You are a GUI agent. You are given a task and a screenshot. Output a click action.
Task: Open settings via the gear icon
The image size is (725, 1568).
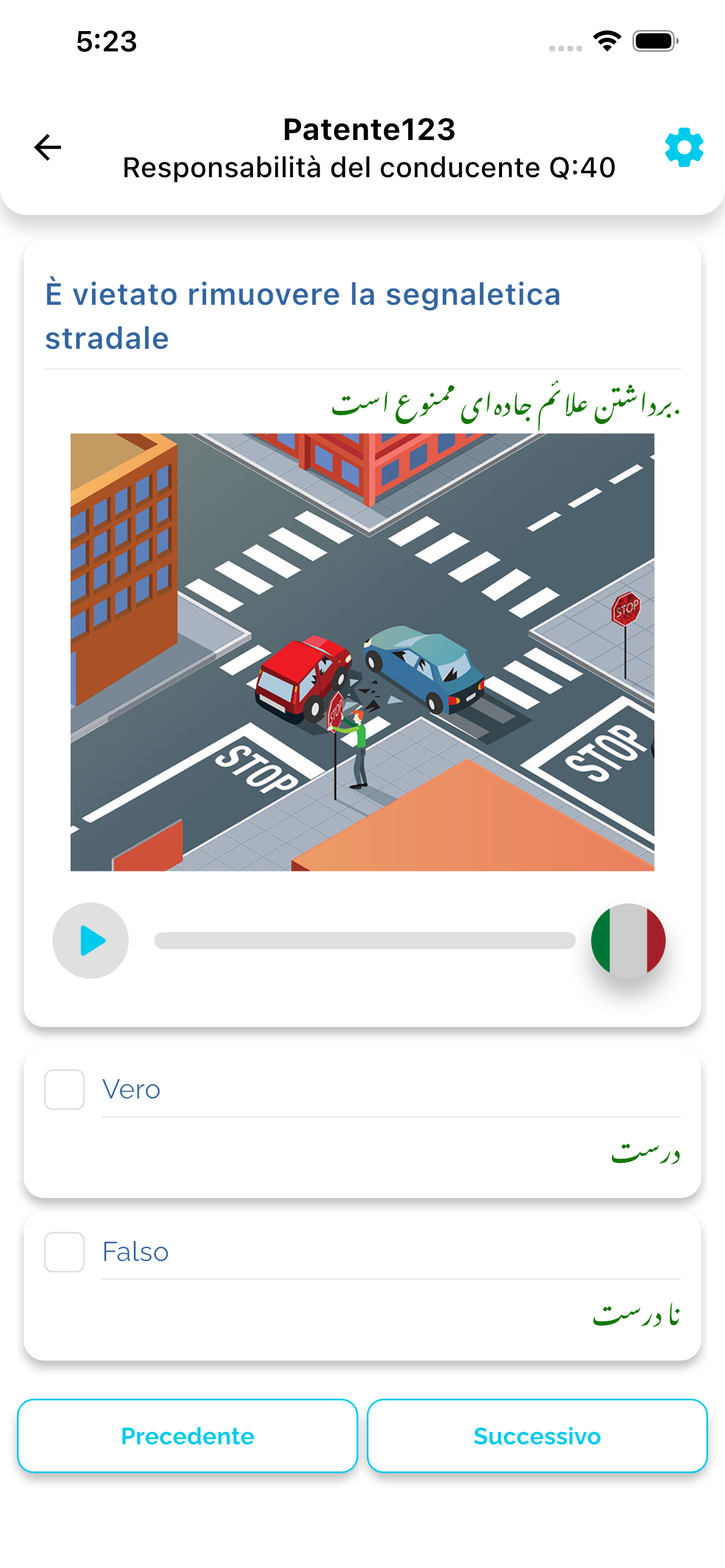[x=684, y=147]
